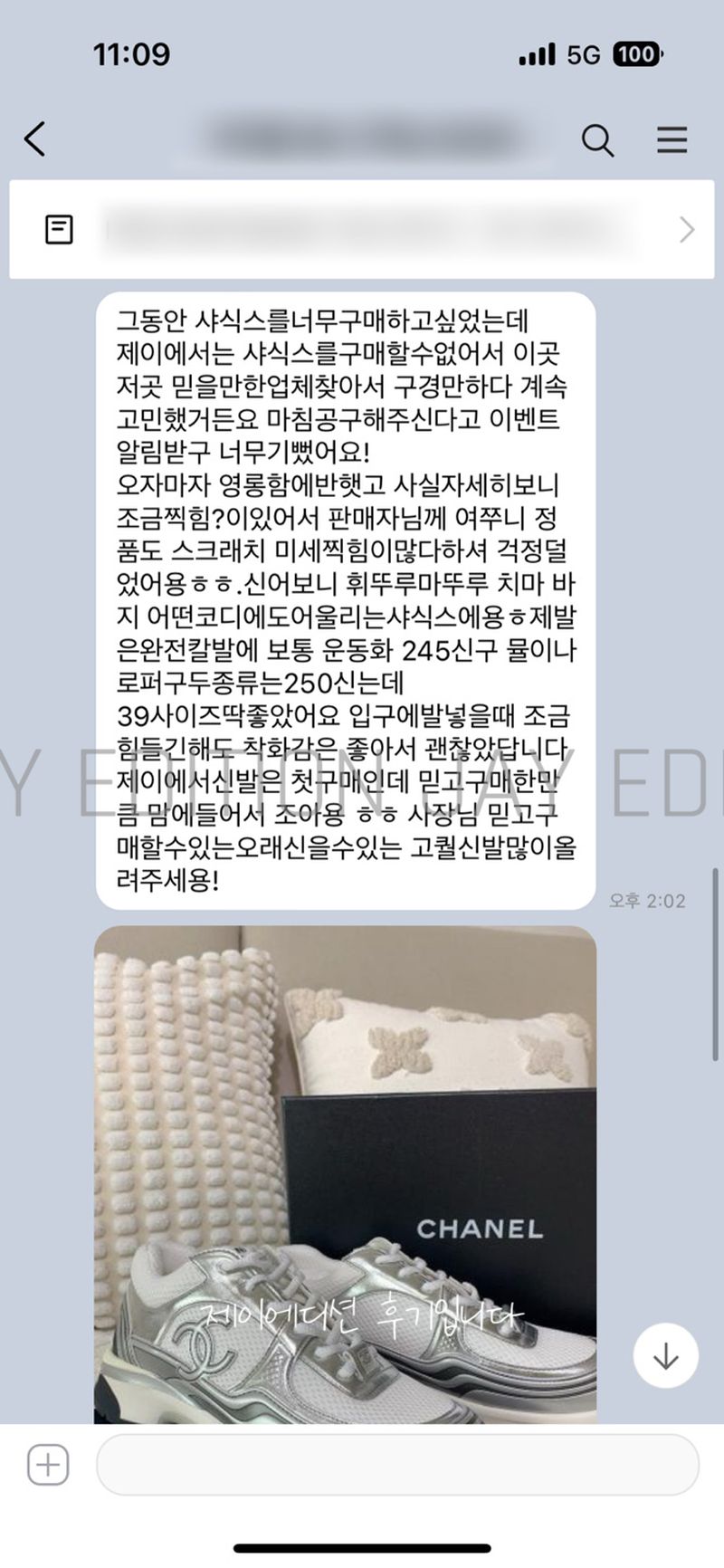Search within this chat
Viewport: 724px width, 1568px height.
[597, 140]
